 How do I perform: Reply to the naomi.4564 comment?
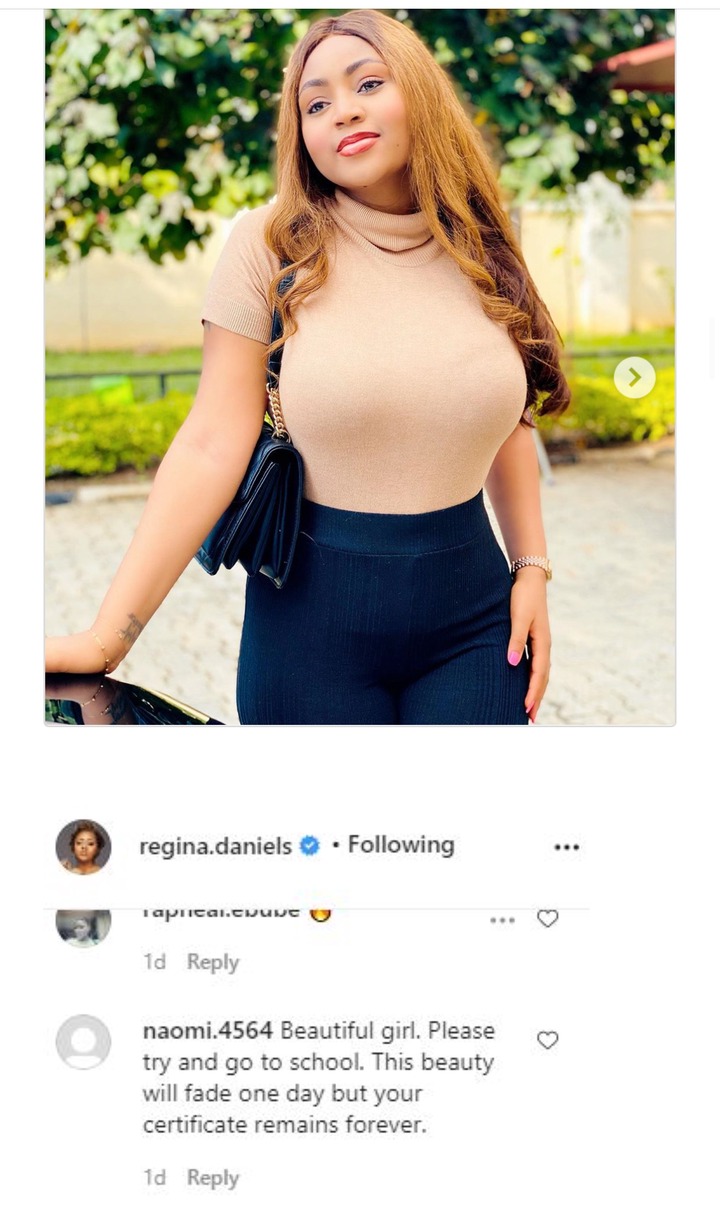[x=212, y=1178]
